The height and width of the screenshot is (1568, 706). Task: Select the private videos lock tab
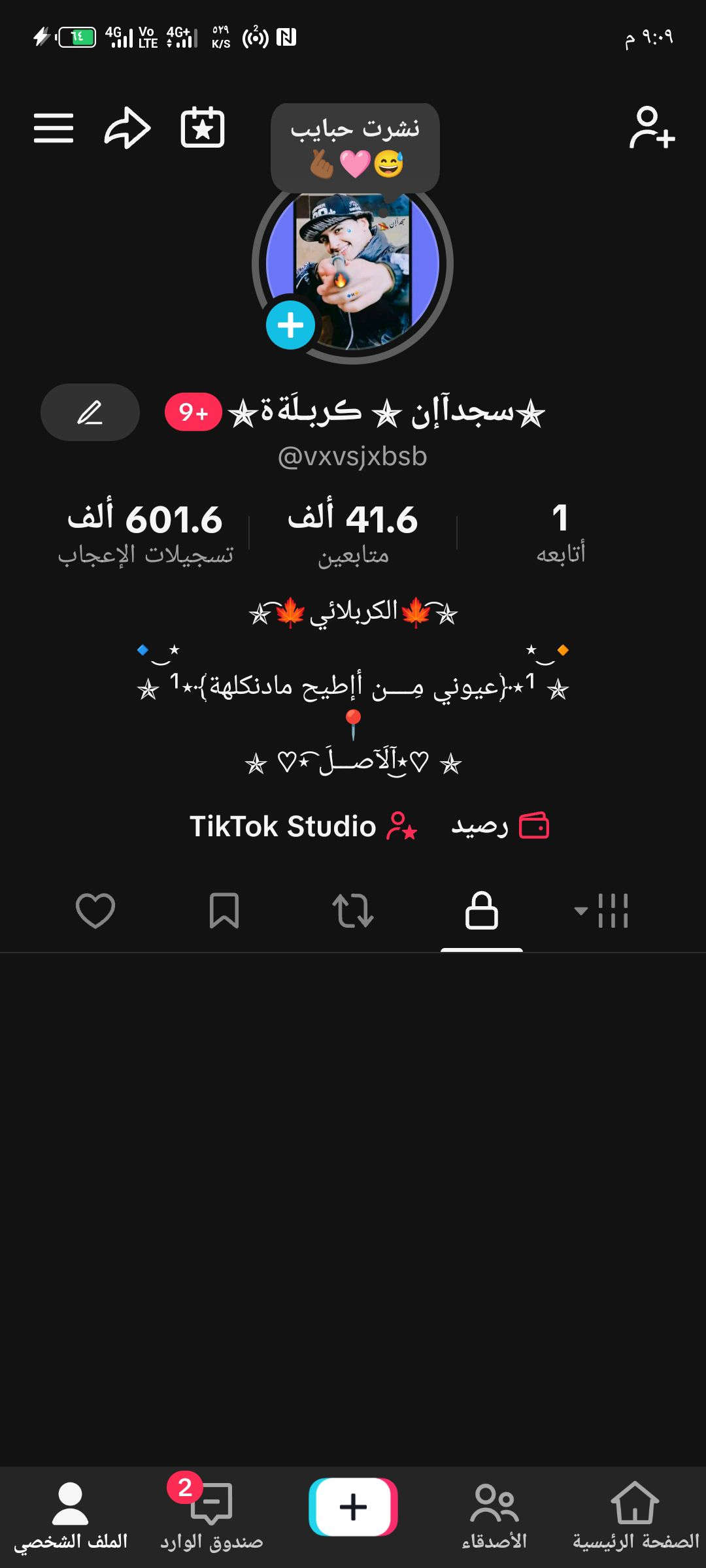pyautogui.click(x=482, y=910)
